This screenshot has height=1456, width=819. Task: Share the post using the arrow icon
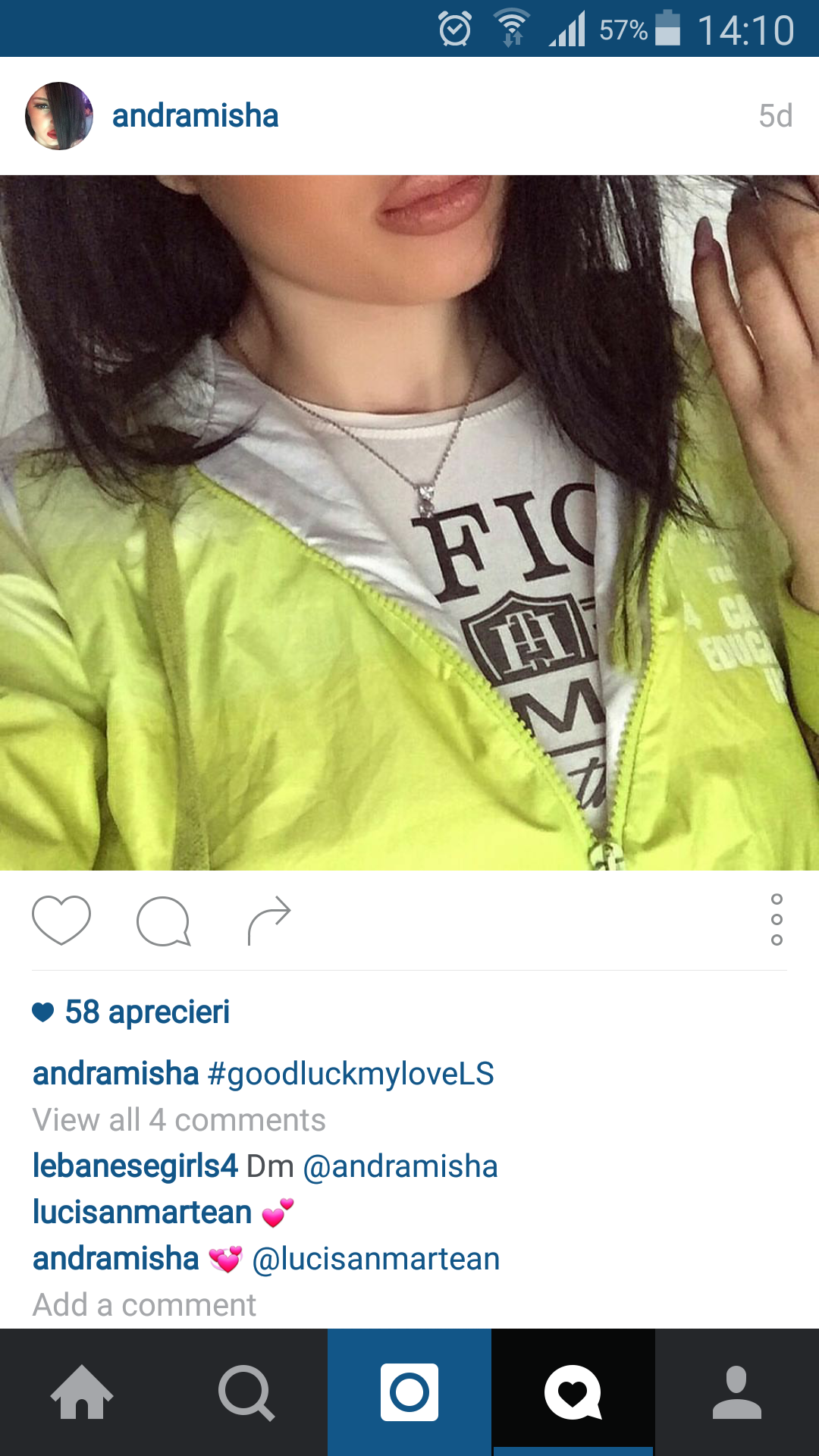pyautogui.click(x=269, y=920)
